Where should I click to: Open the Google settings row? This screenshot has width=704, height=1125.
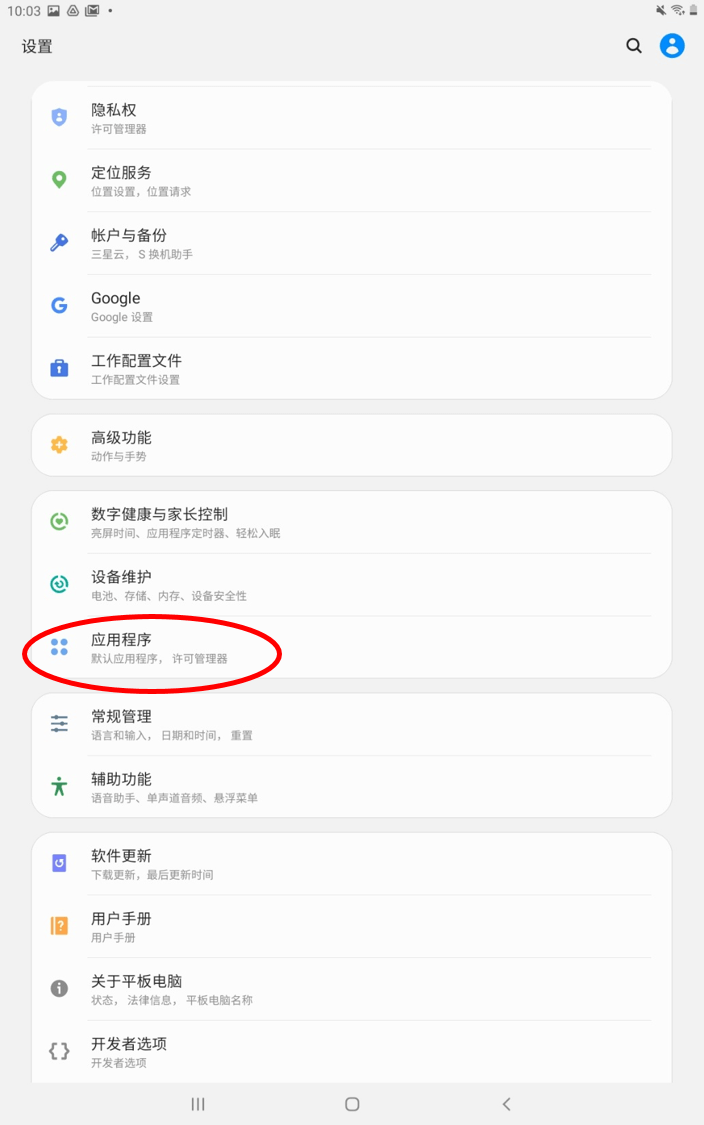350,306
